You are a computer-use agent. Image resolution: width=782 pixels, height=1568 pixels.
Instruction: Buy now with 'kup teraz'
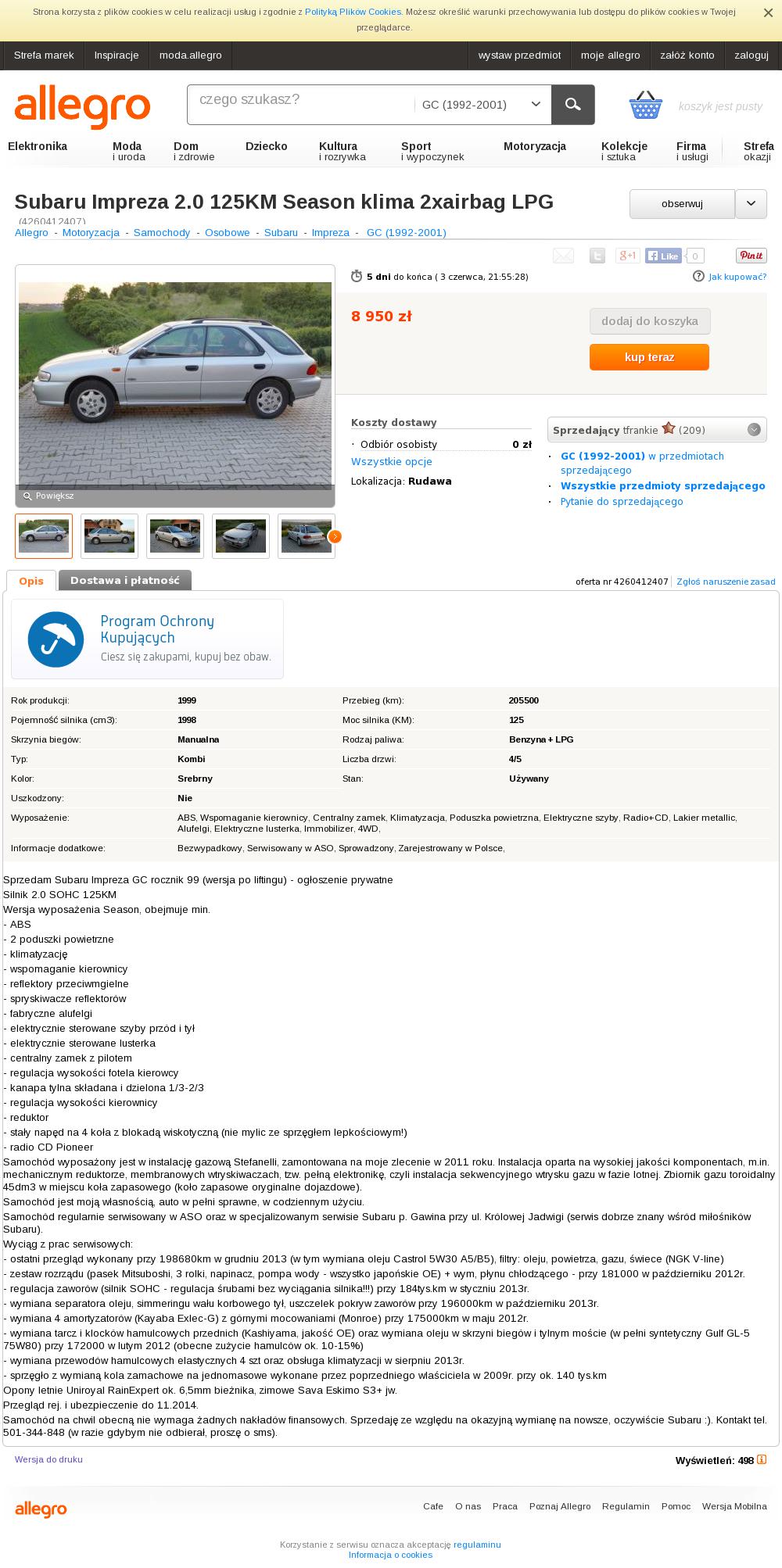pyautogui.click(x=649, y=357)
